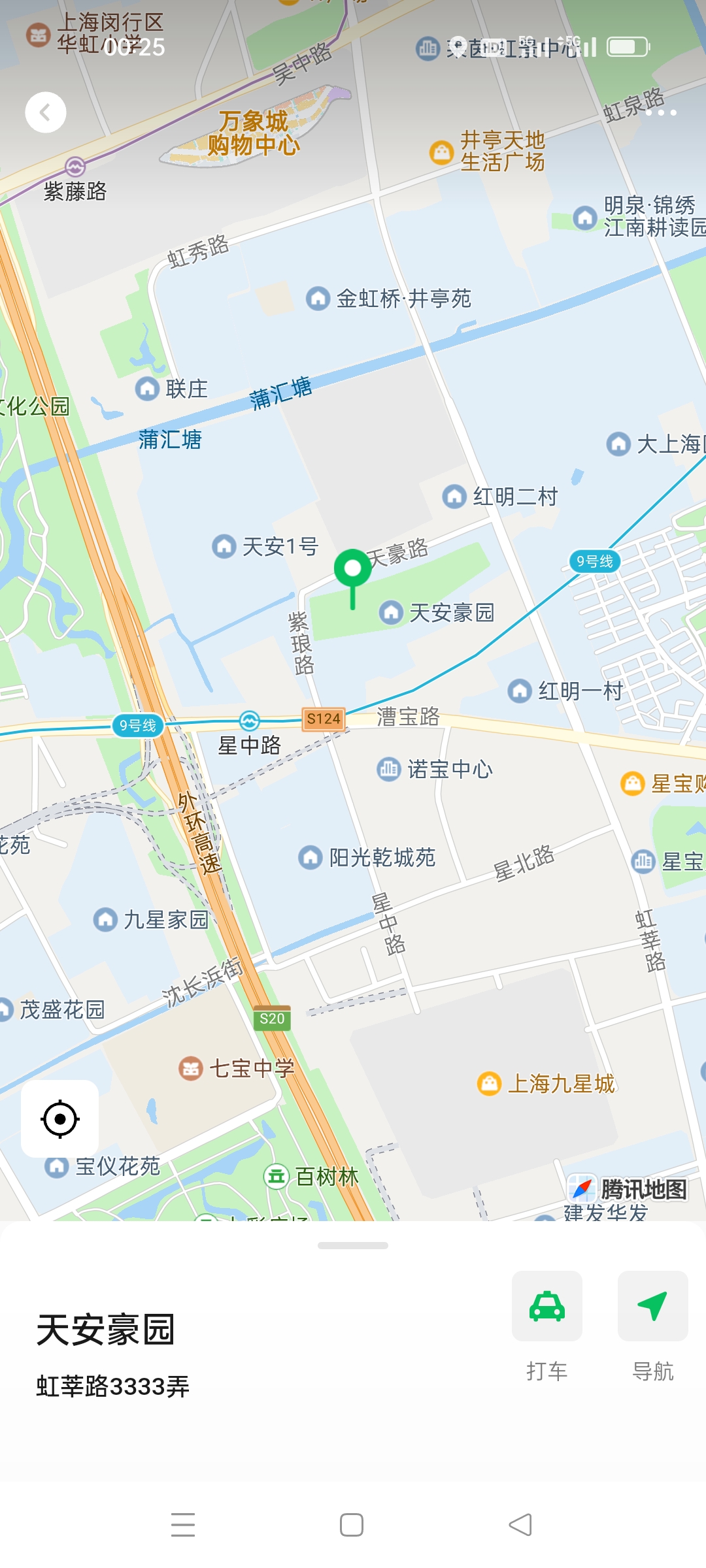Recenter map on current location
This screenshot has height=1568, width=706.
coord(60,1119)
